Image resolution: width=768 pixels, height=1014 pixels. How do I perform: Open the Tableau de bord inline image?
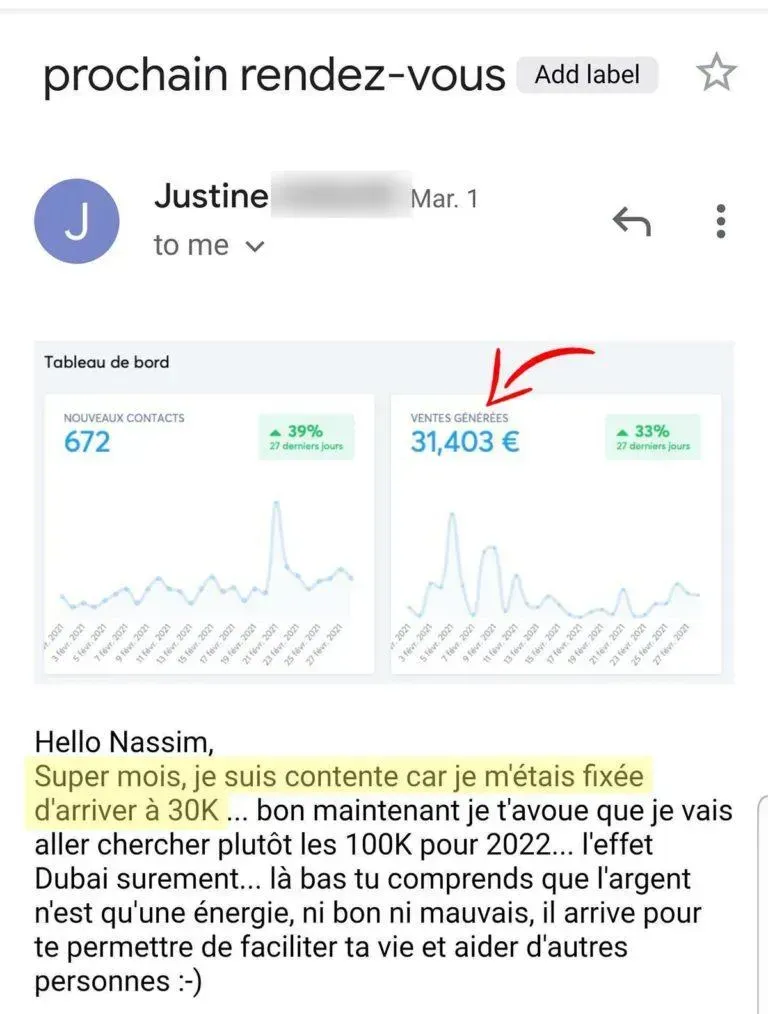(384, 512)
